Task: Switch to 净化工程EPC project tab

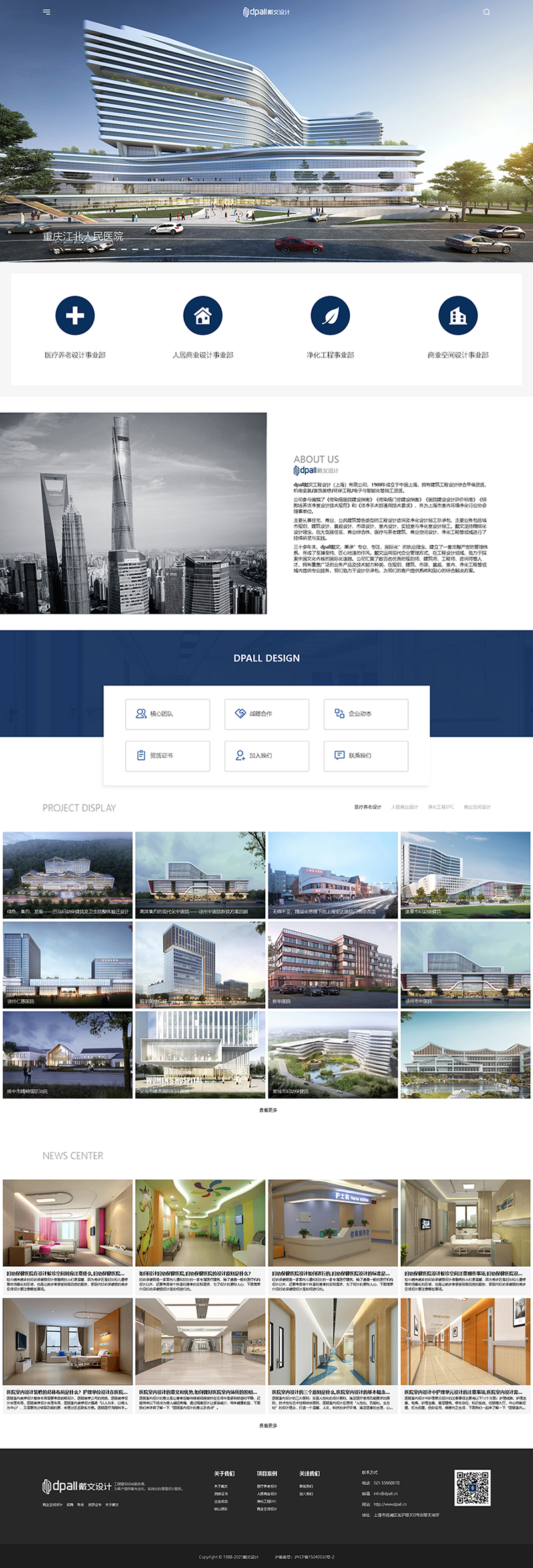Action: click(440, 807)
